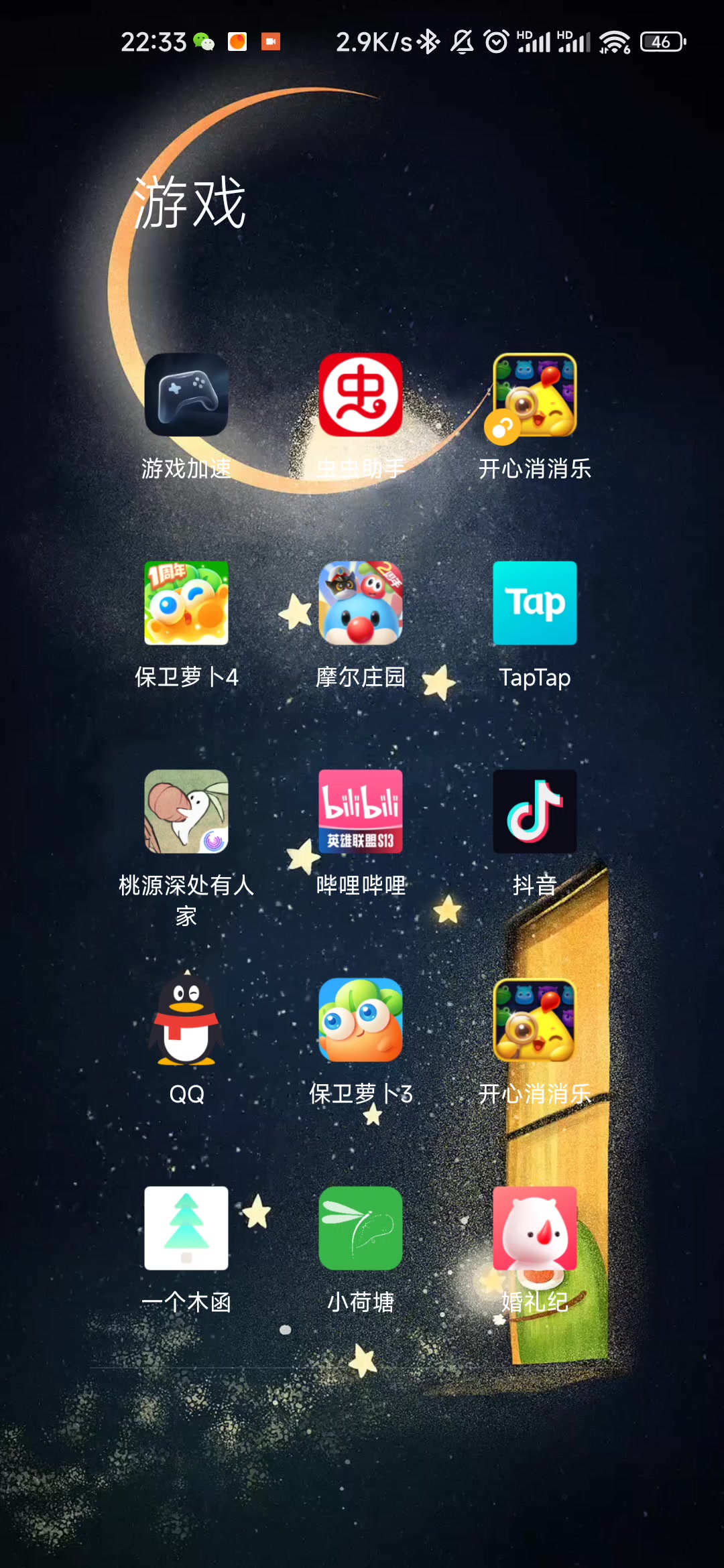Open the 抖音 app
724x1568 pixels.
535,811
